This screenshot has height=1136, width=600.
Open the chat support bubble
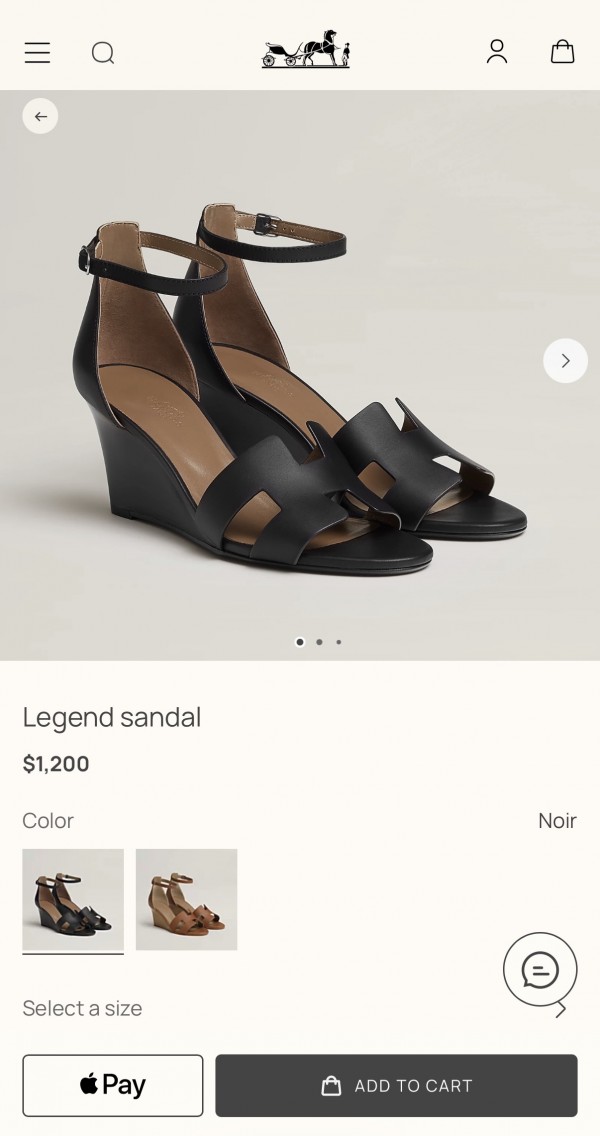pyautogui.click(x=540, y=969)
